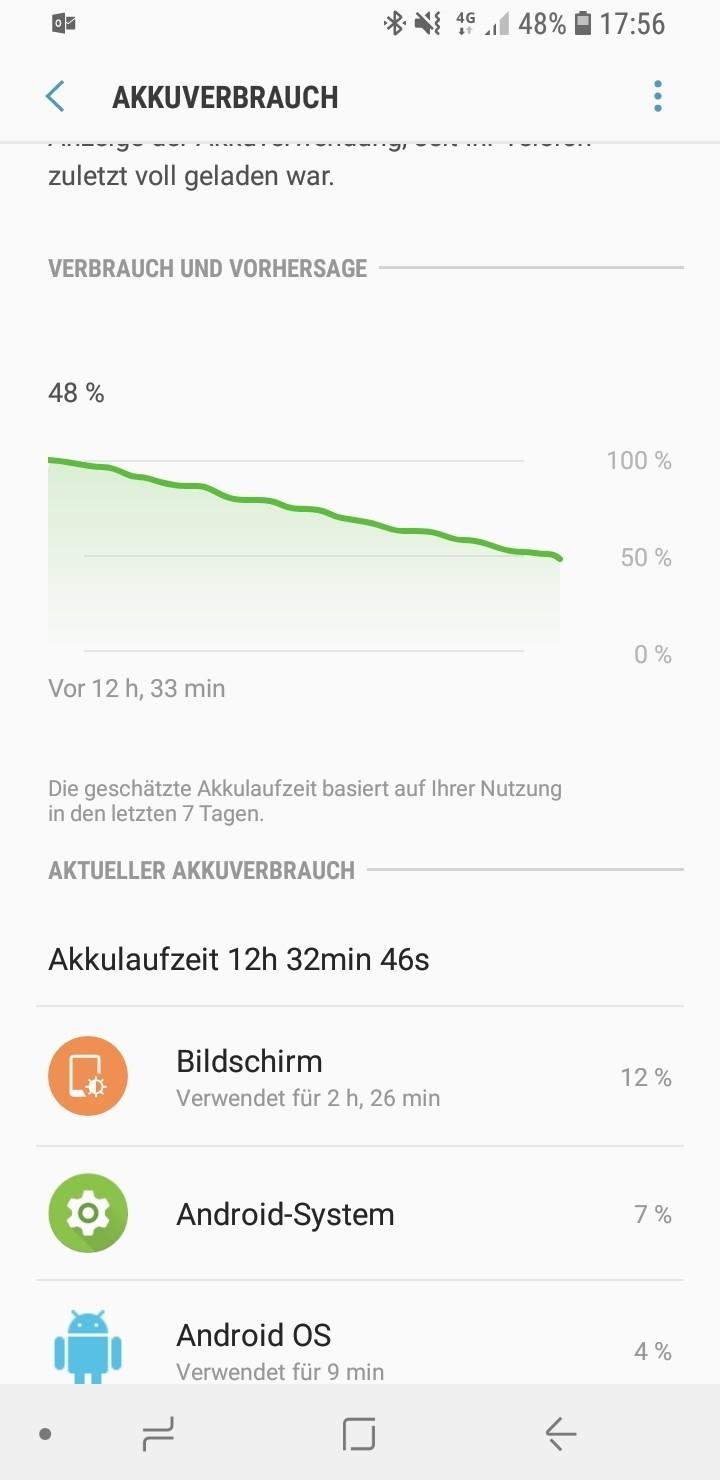This screenshot has width=720, height=1480.
Task: Tap the system back navigation button
Action: click(561, 1434)
